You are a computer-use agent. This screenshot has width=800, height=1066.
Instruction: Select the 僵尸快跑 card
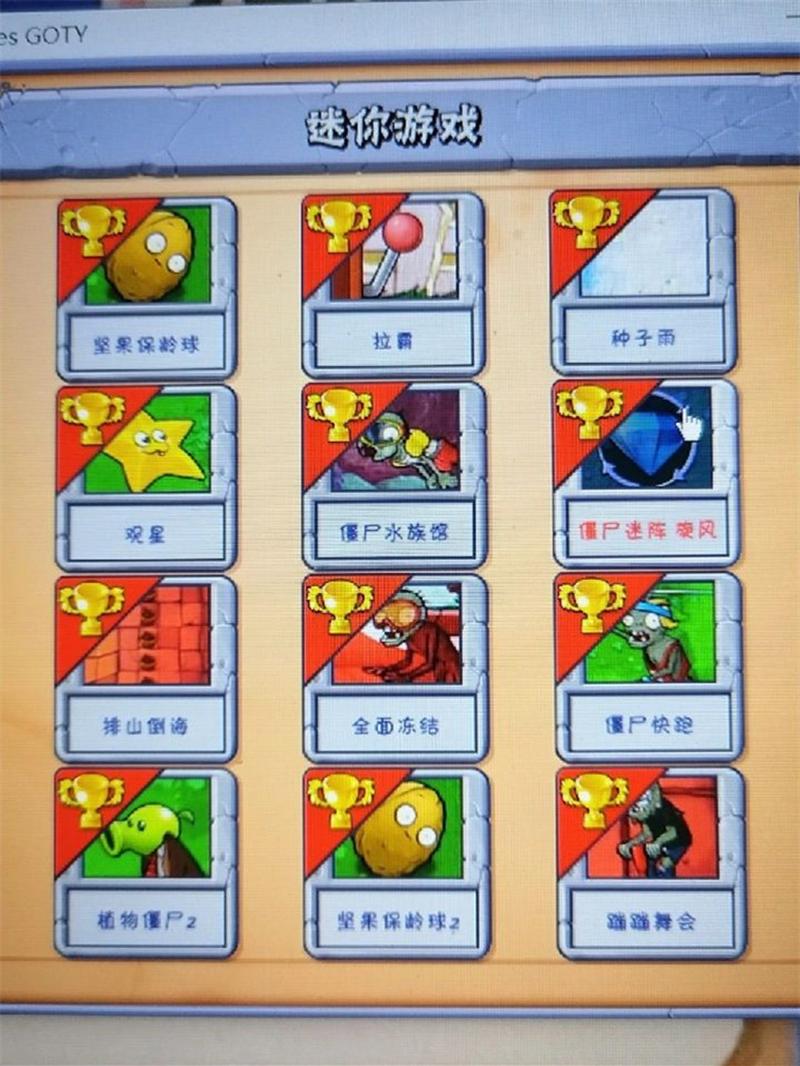point(650,667)
